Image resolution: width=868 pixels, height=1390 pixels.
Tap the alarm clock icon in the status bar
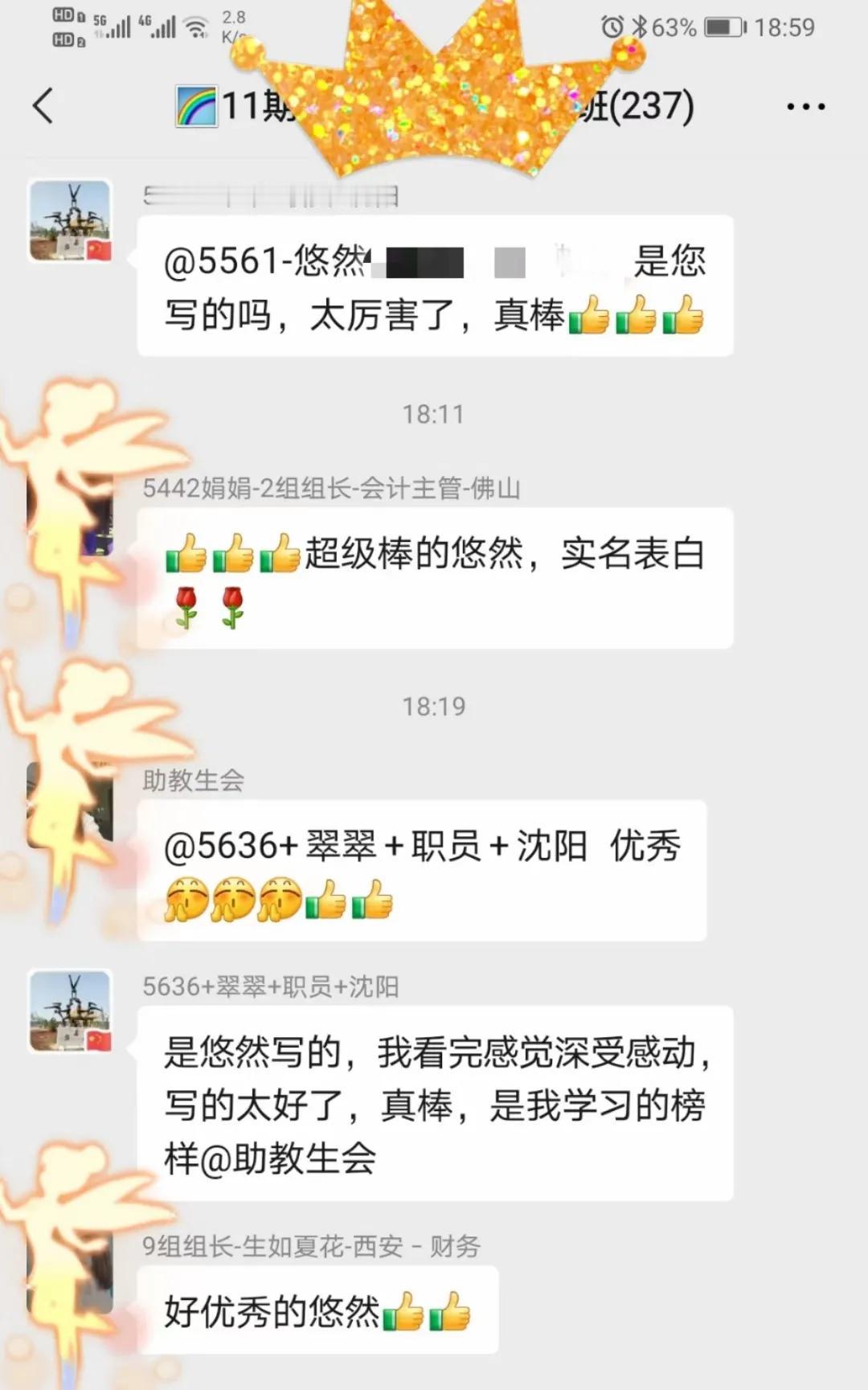(x=612, y=26)
